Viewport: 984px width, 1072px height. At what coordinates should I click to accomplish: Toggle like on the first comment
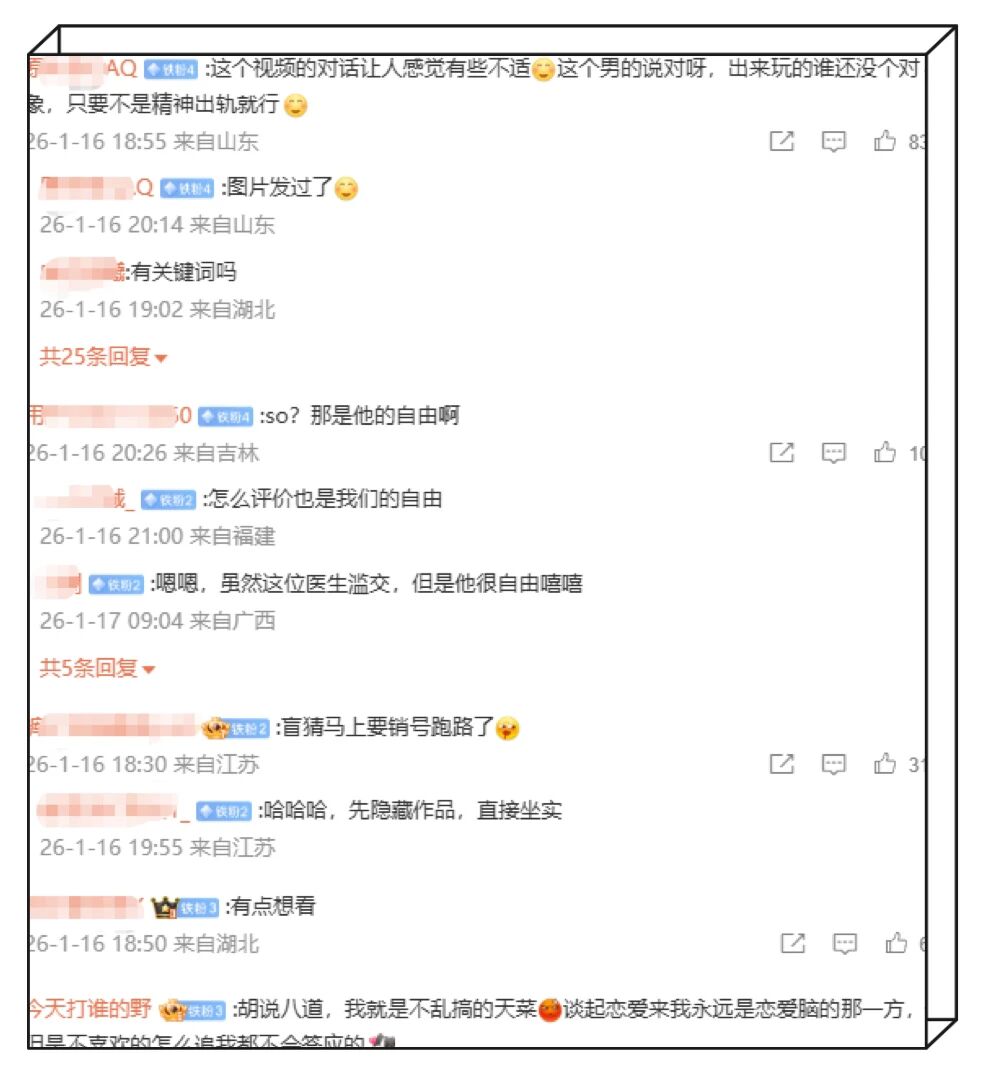[x=885, y=141]
